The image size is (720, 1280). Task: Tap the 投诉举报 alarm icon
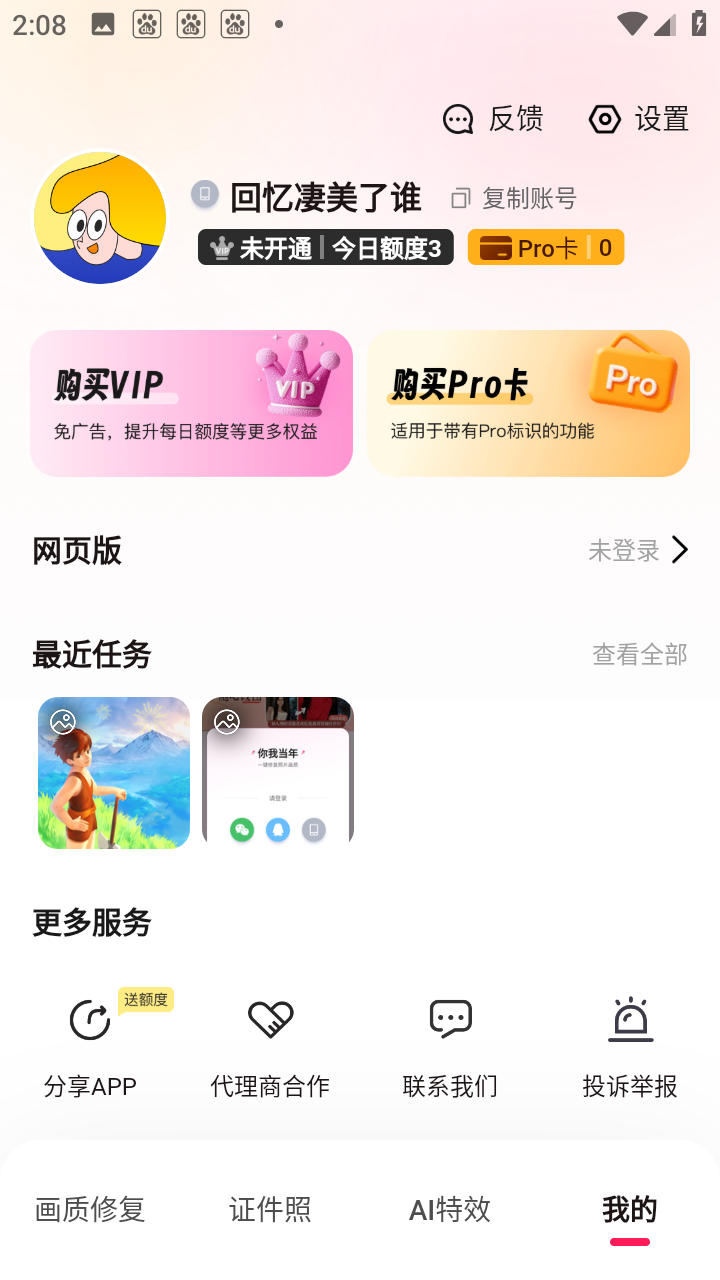click(x=630, y=1019)
